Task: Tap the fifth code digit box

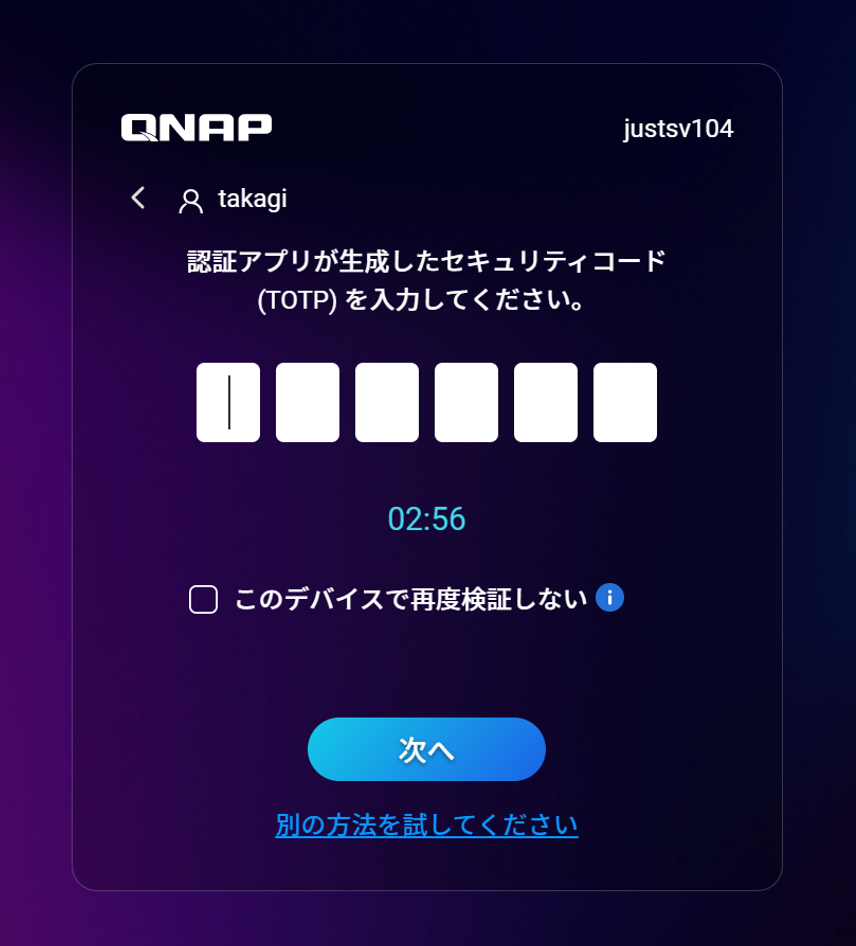Action: tap(545, 402)
